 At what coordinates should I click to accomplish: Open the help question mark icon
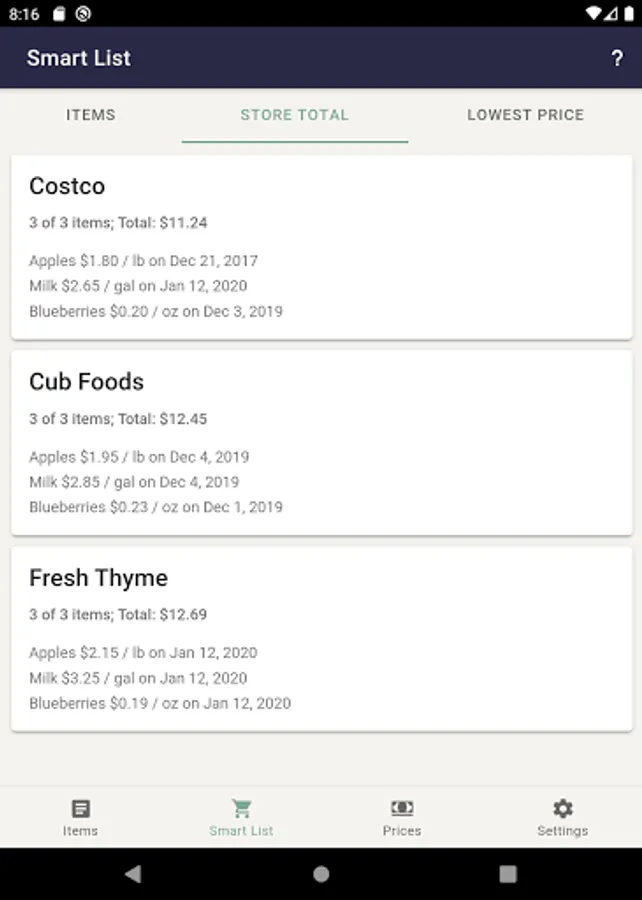coord(617,59)
